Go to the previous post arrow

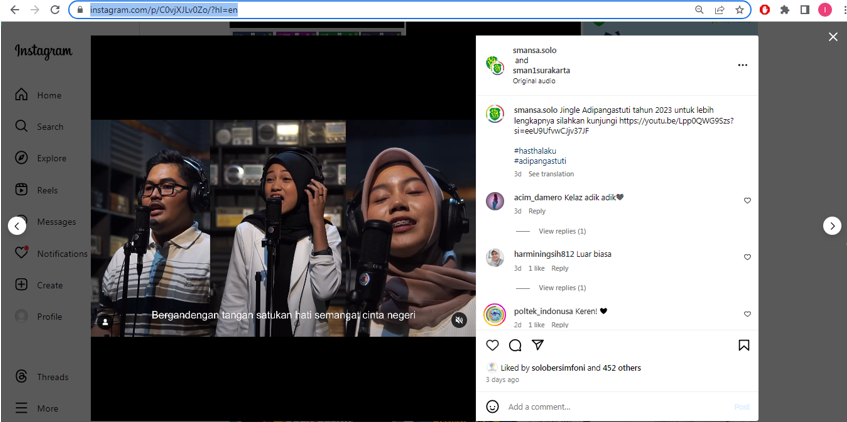17,226
